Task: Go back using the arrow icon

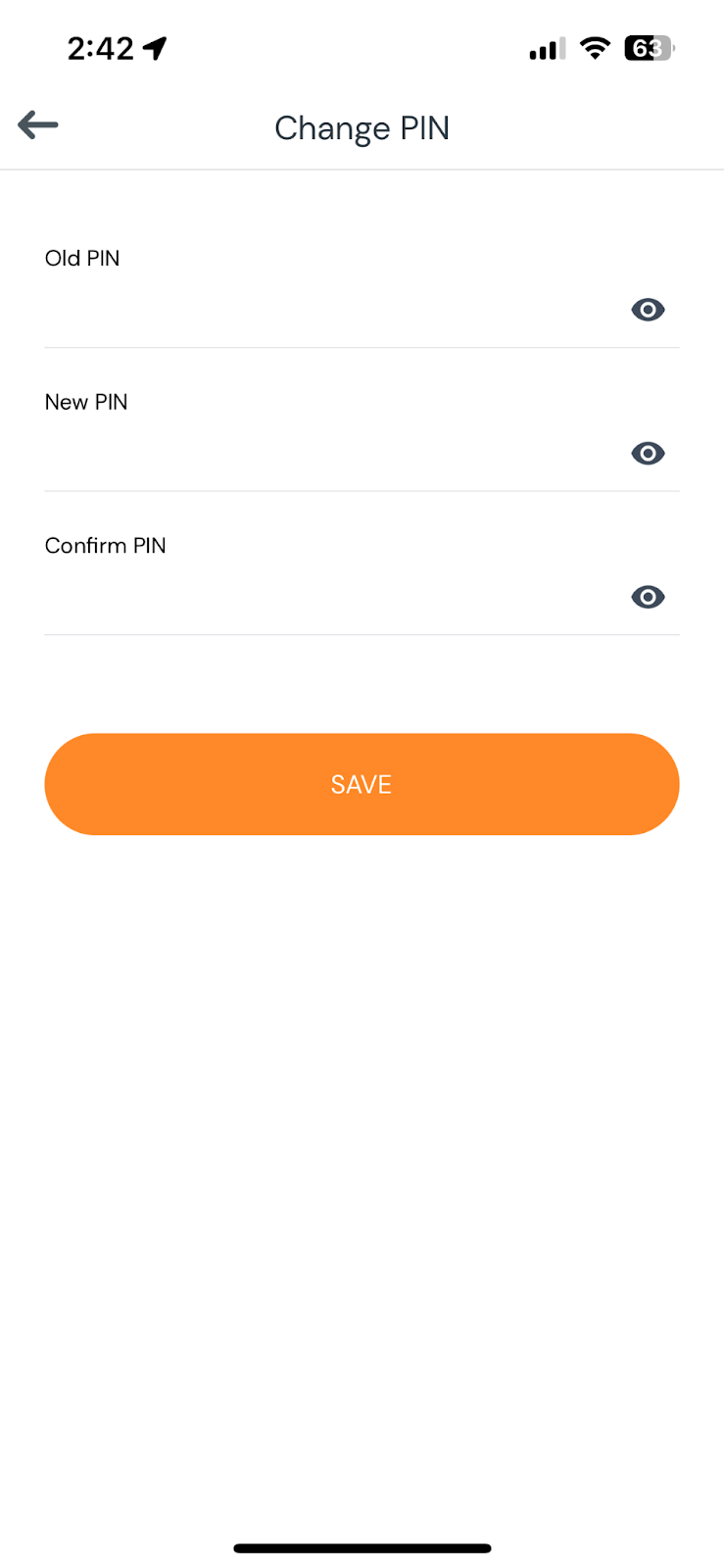Action: [38, 125]
